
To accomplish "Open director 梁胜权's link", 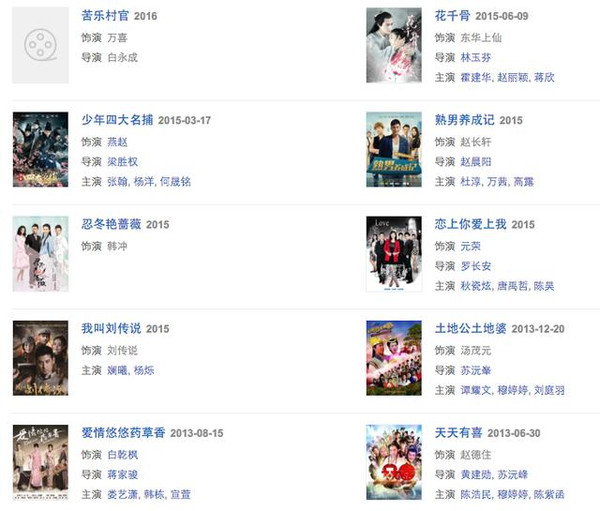I will [122, 161].
